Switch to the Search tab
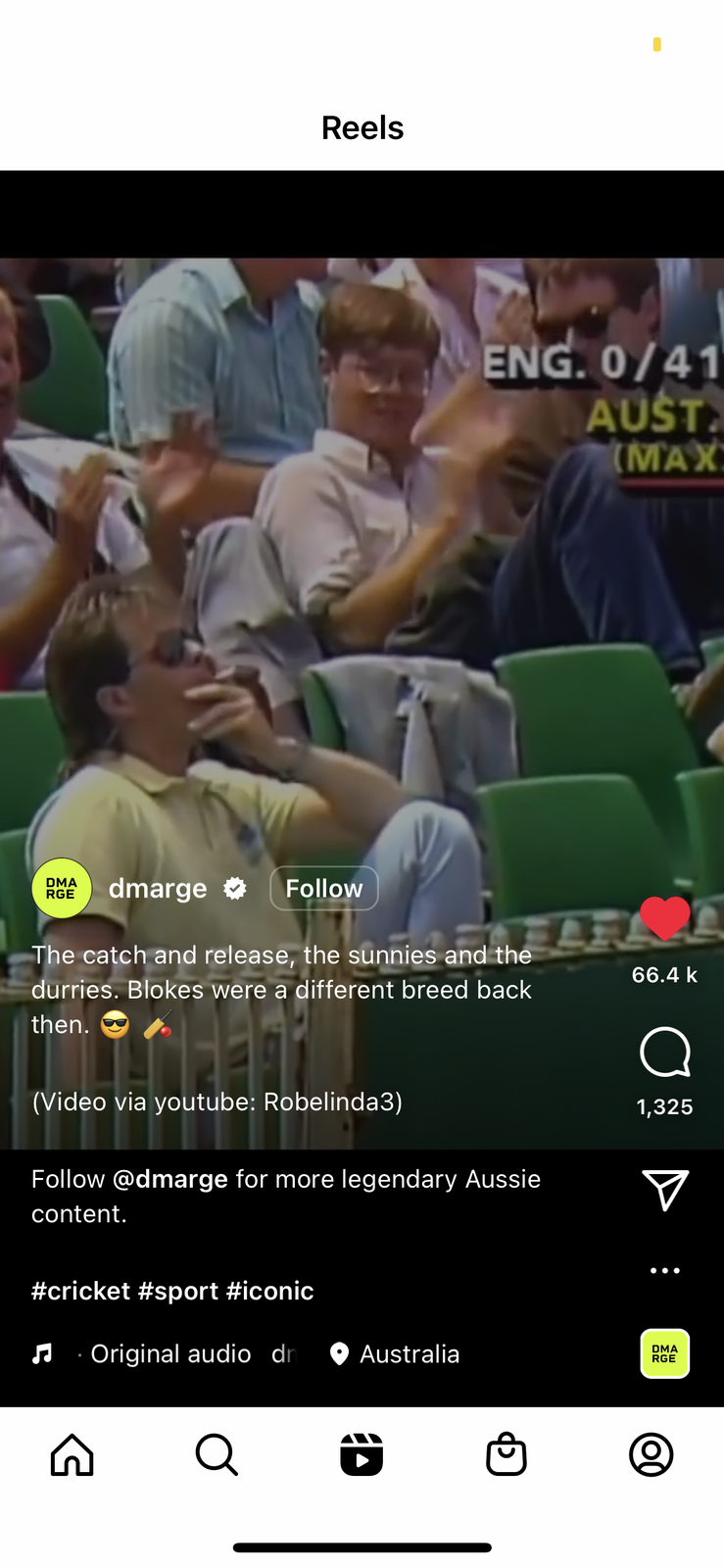 [x=217, y=1454]
